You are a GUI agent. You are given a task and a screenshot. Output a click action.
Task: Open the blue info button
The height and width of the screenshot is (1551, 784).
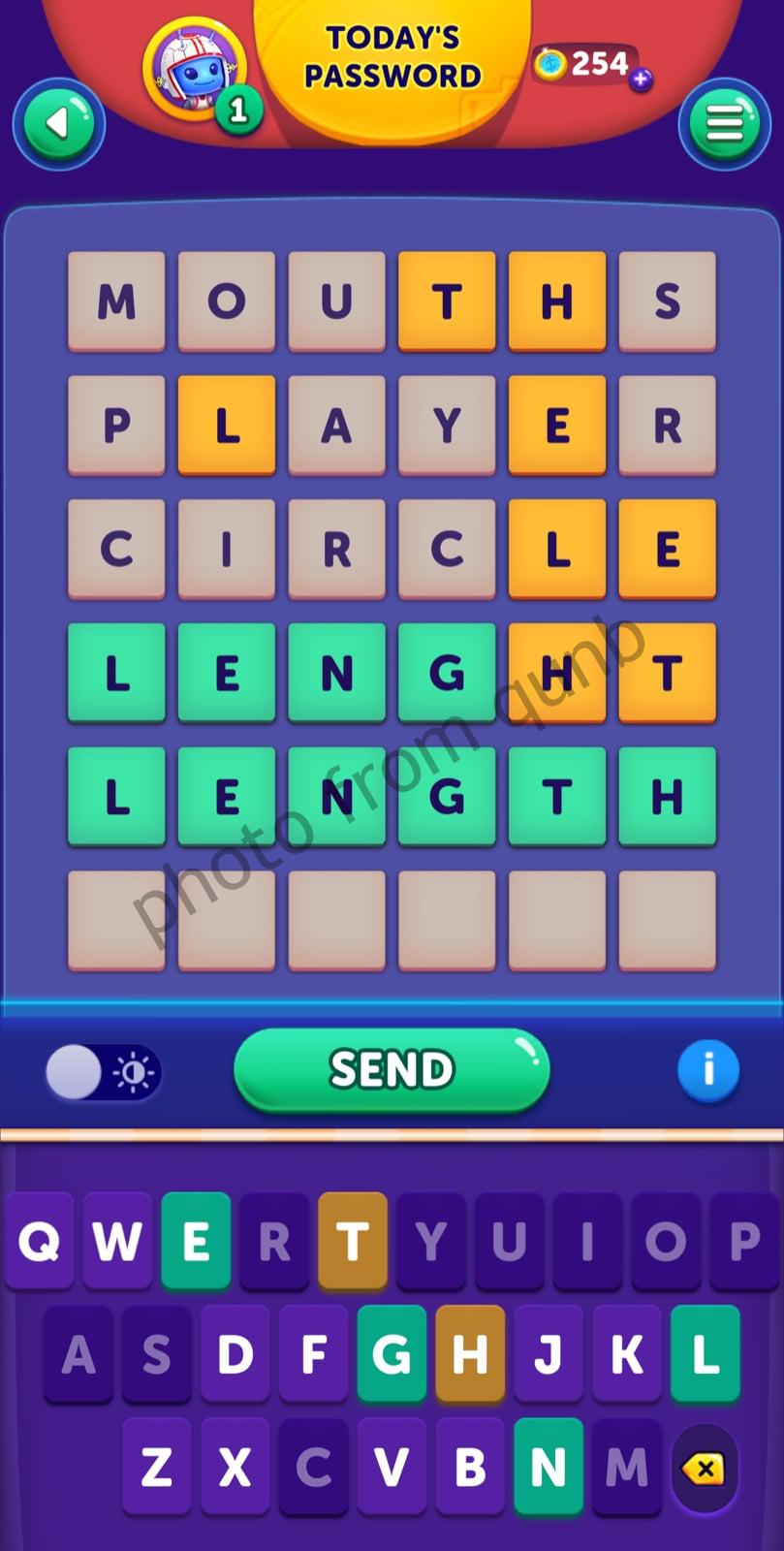708,1069
